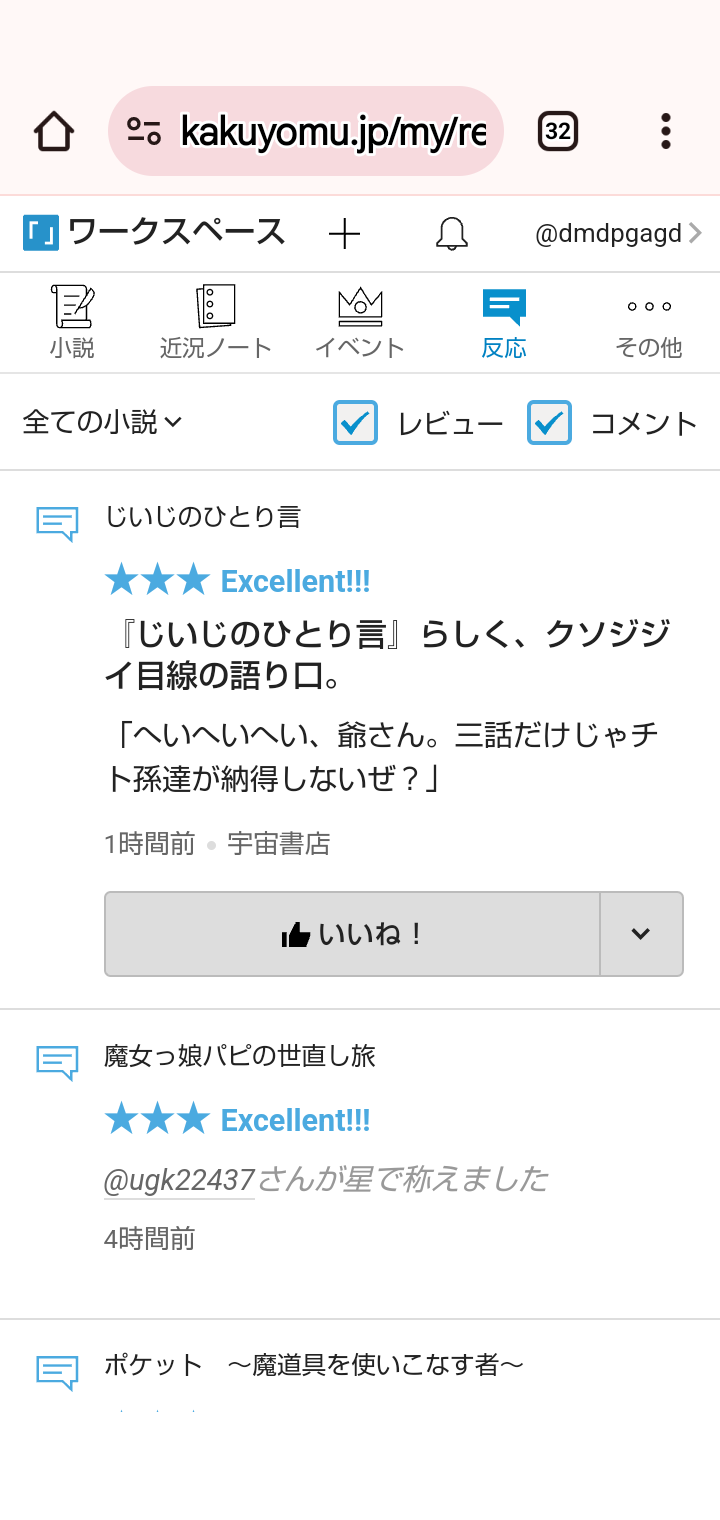The image size is (720, 1520).
Task: Expand the 全ての小説 filter dropdown
Action: tap(103, 422)
